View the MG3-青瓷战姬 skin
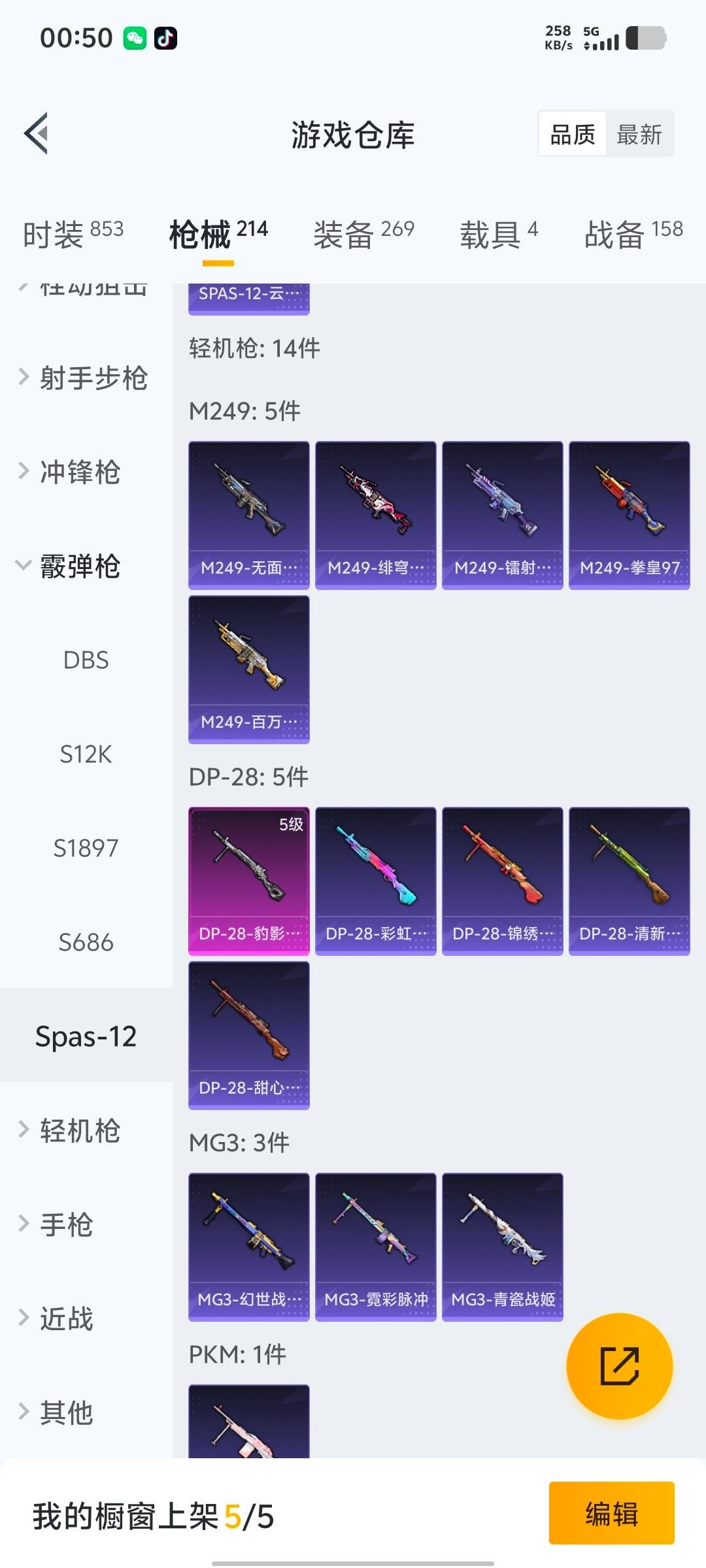This screenshot has width=706, height=1568. click(x=502, y=1247)
